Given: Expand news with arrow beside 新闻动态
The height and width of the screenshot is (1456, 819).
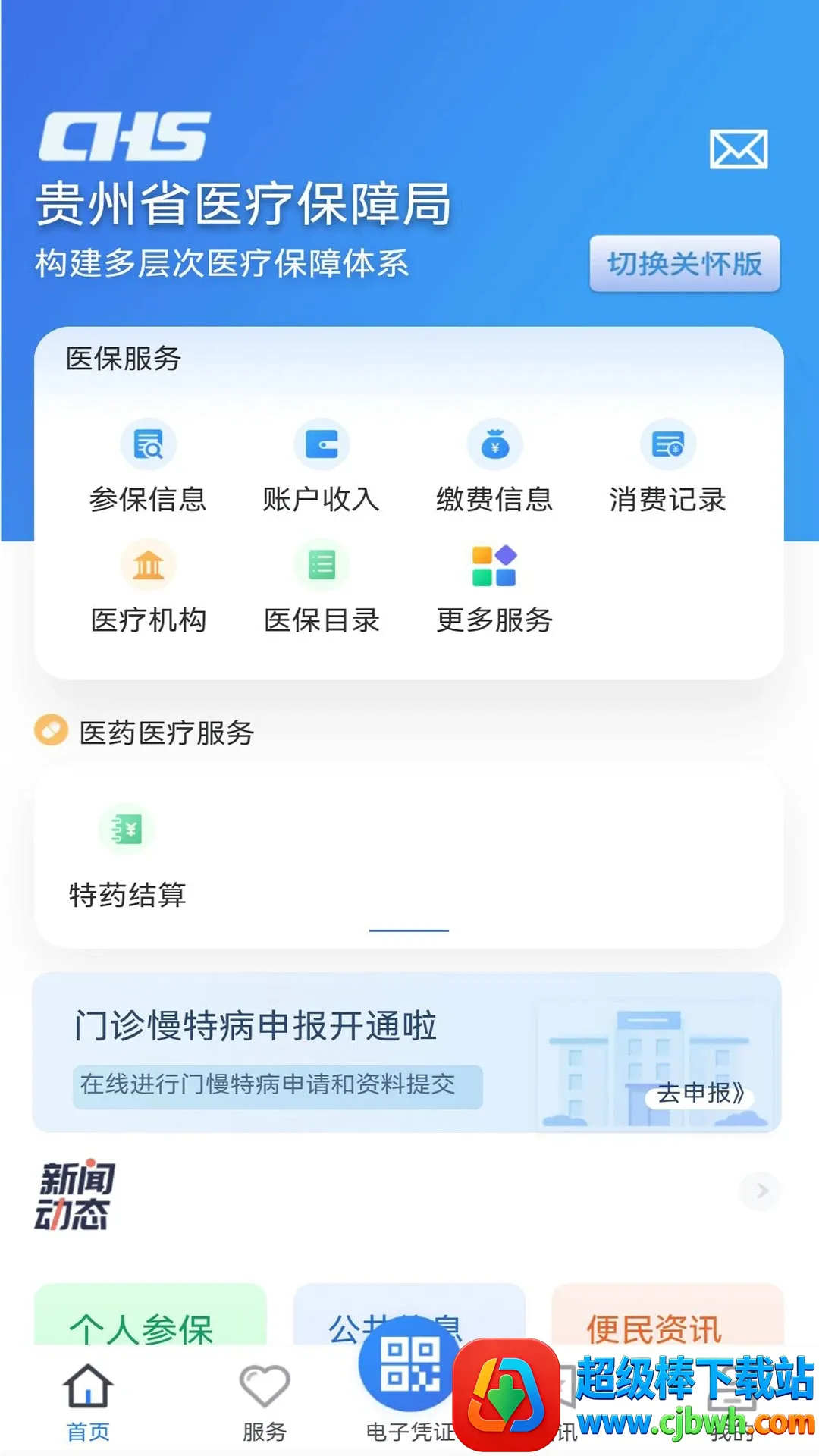Looking at the screenshot, I should [761, 1191].
